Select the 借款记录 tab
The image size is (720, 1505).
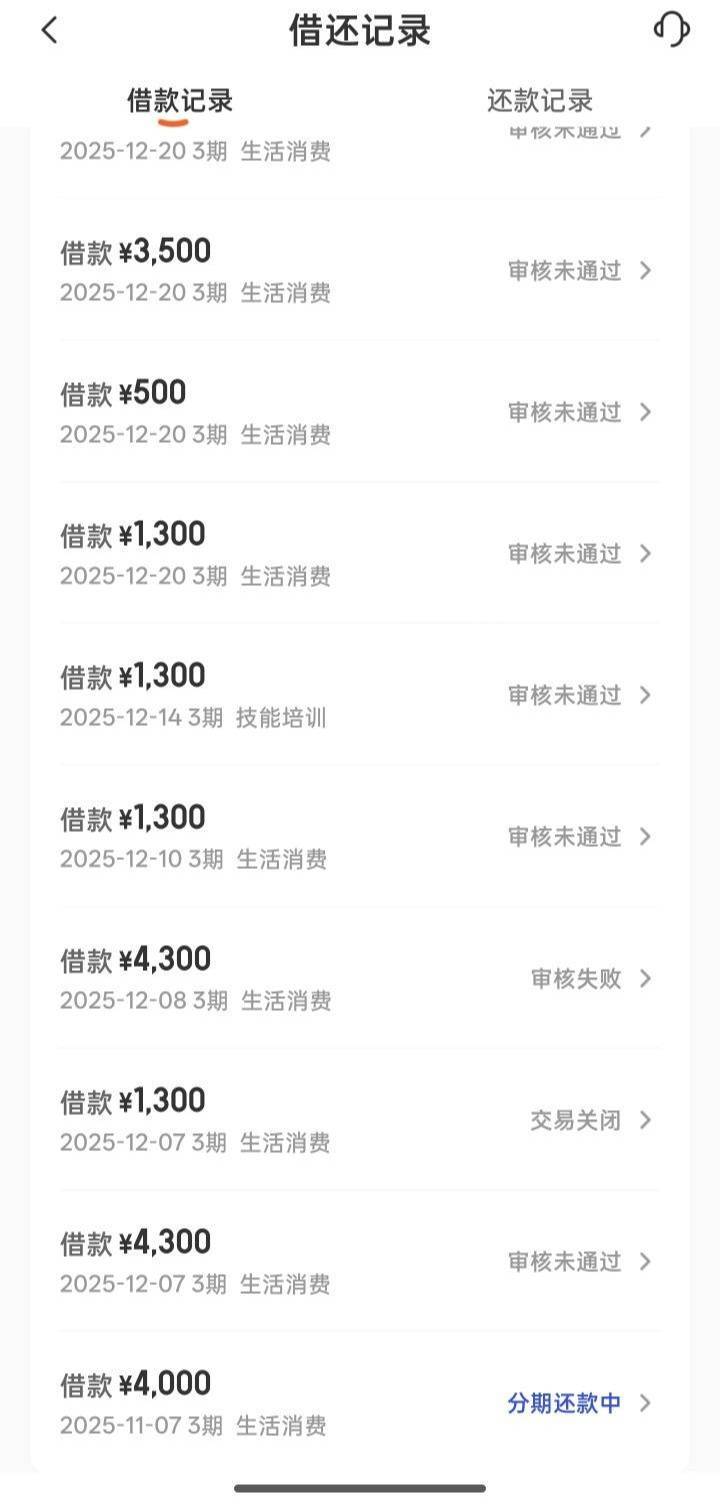pos(180,101)
